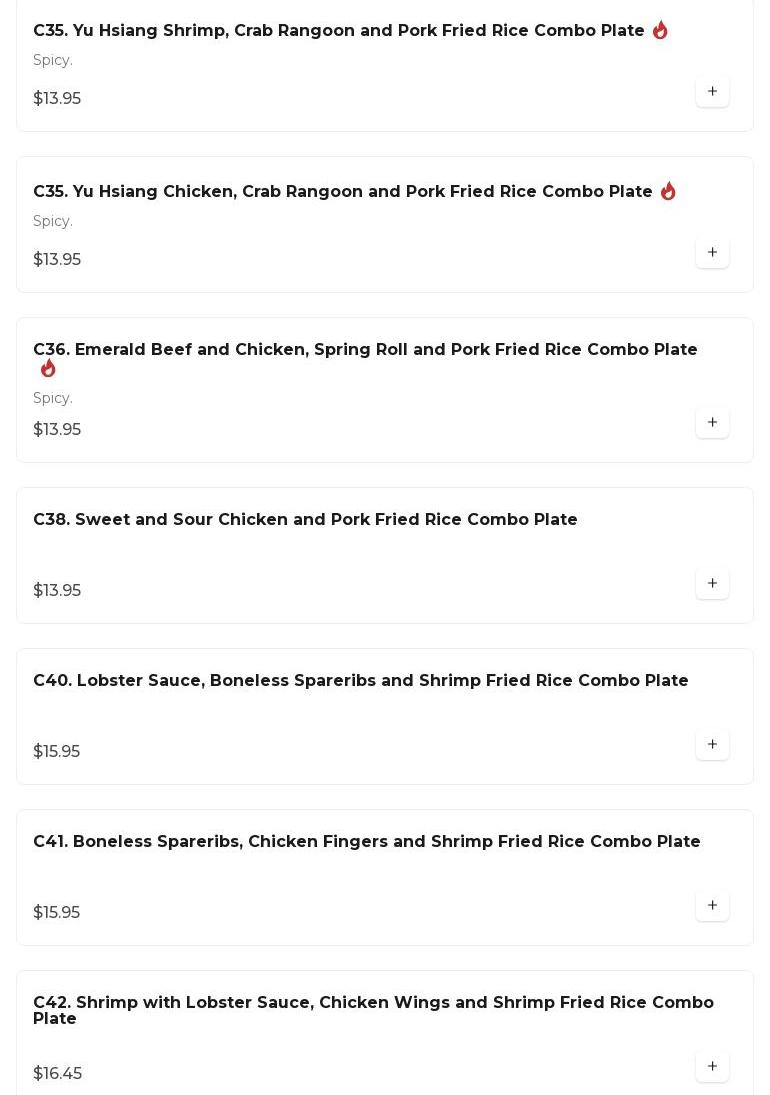The height and width of the screenshot is (1095, 770).
Task: Open the C36 Emerald Beef and Chicken item
Action: pos(365,350)
